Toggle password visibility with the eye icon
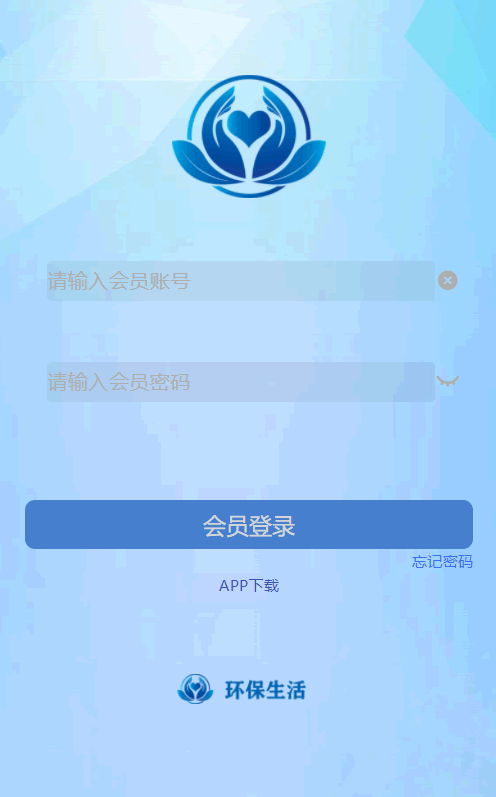The width and height of the screenshot is (496, 797). 448,381
